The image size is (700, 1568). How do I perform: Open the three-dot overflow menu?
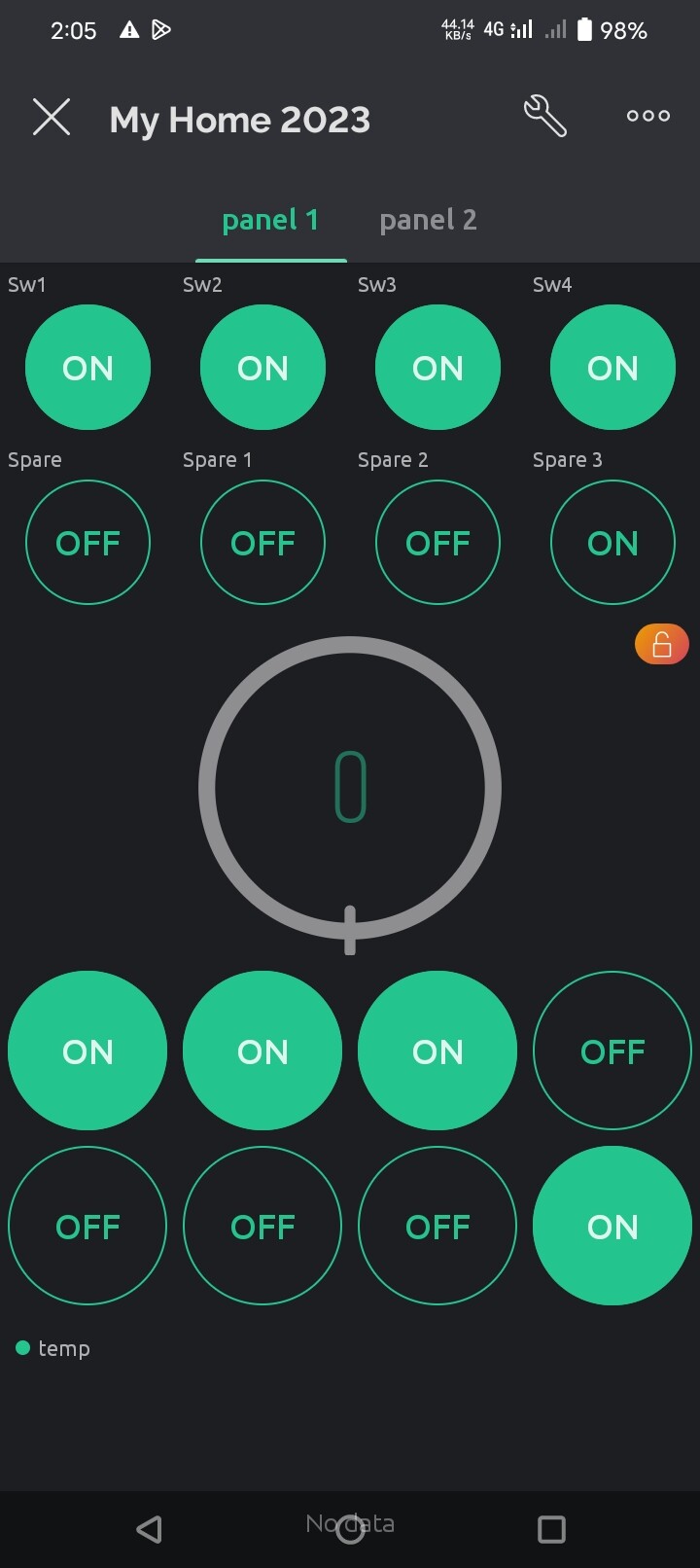(648, 116)
